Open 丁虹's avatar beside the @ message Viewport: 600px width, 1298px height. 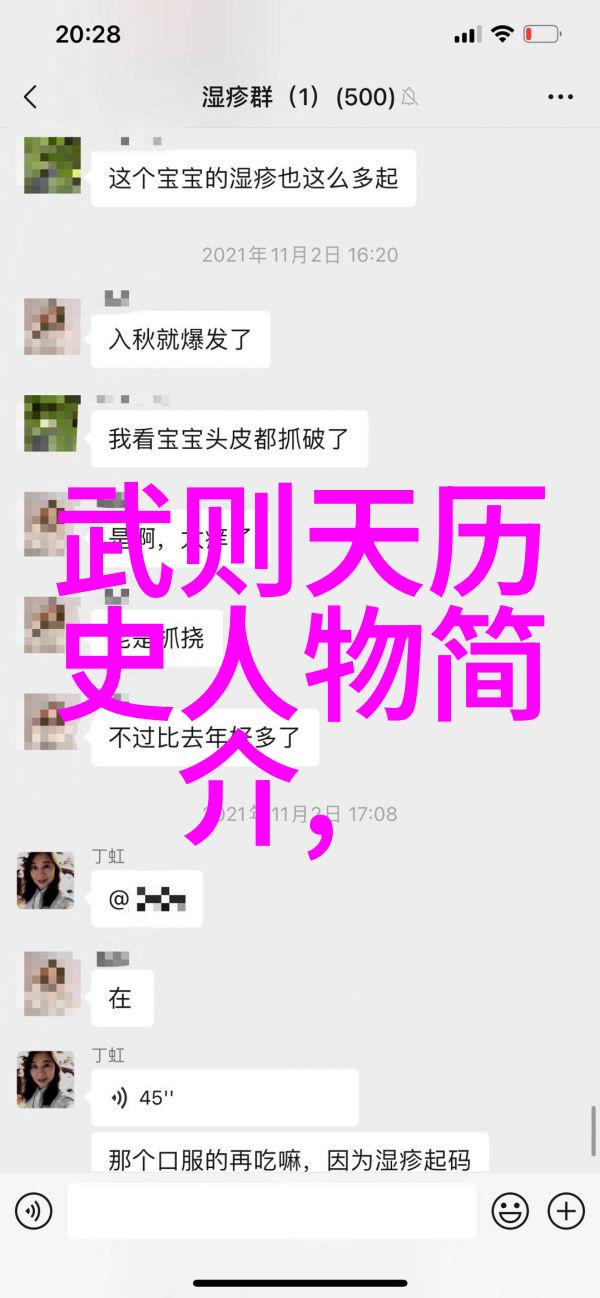tap(45, 880)
